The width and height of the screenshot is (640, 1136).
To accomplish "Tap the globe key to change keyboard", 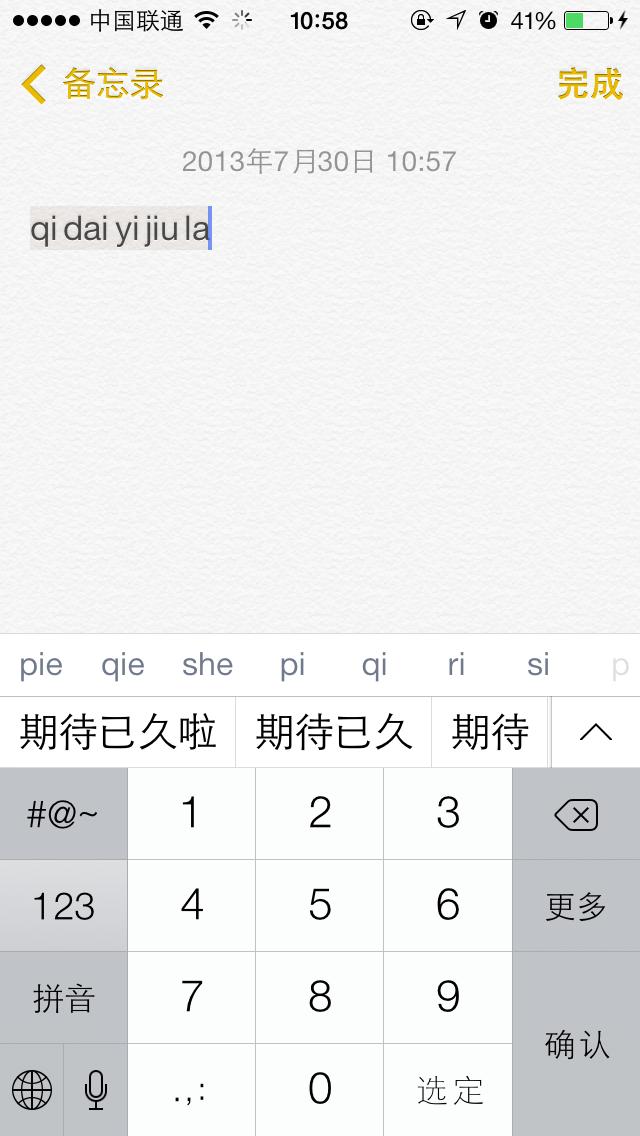I will coord(32,1090).
